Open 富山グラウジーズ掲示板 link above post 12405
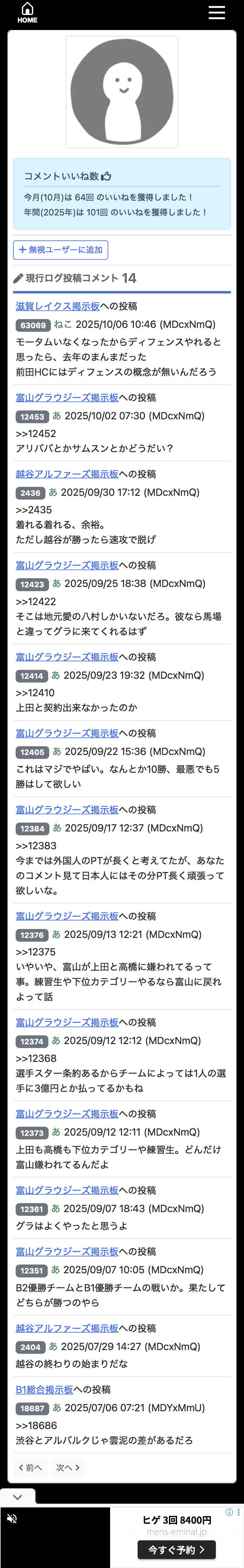This screenshot has height=1568, width=244. tap(67, 733)
